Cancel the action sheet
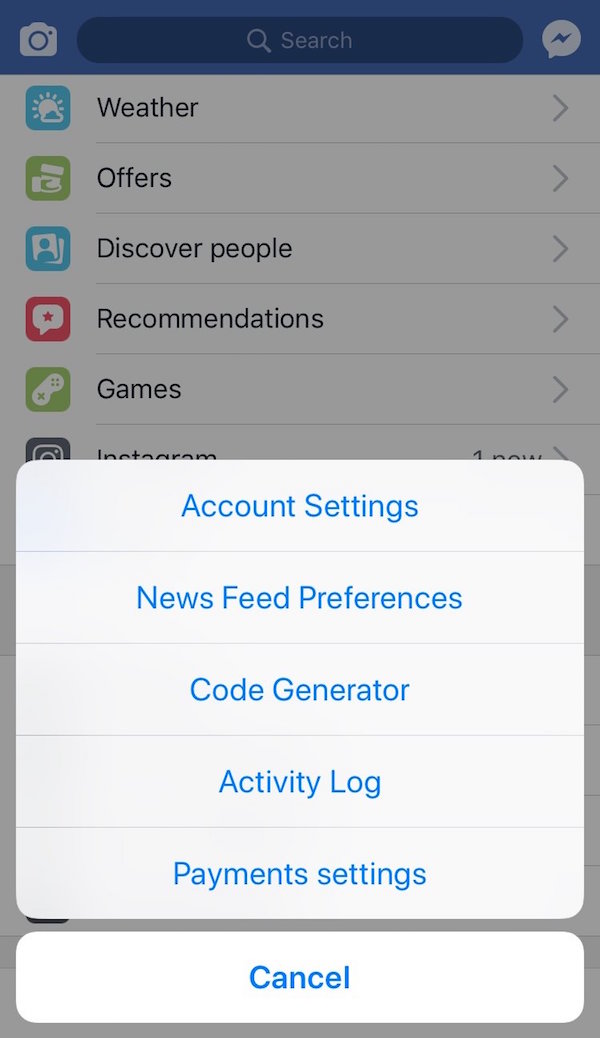Viewport: 600px width, 1038px height. pyautogui.click(x=300, y=977)
